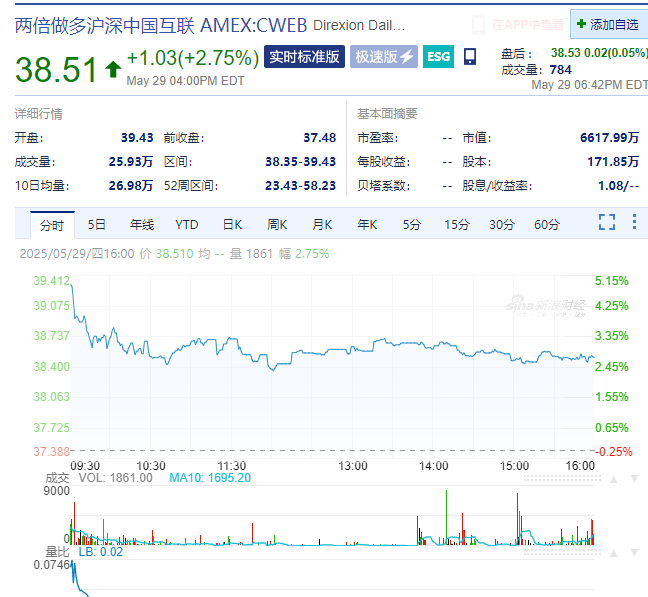Show the YTD chart

pyautogui.click(x=187, y=224)
